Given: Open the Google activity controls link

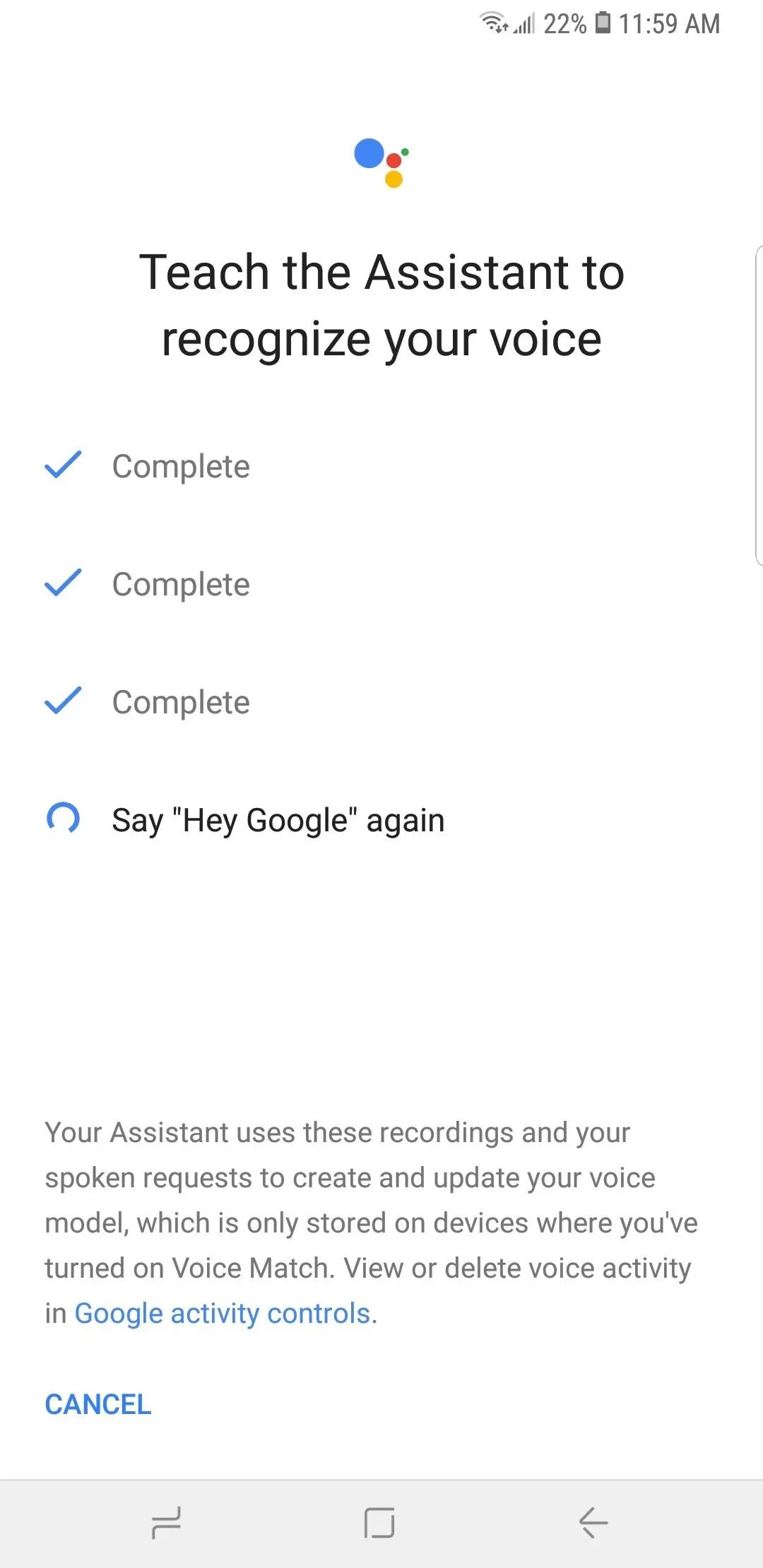Looking at the screenshot, I should (223, 1314).
